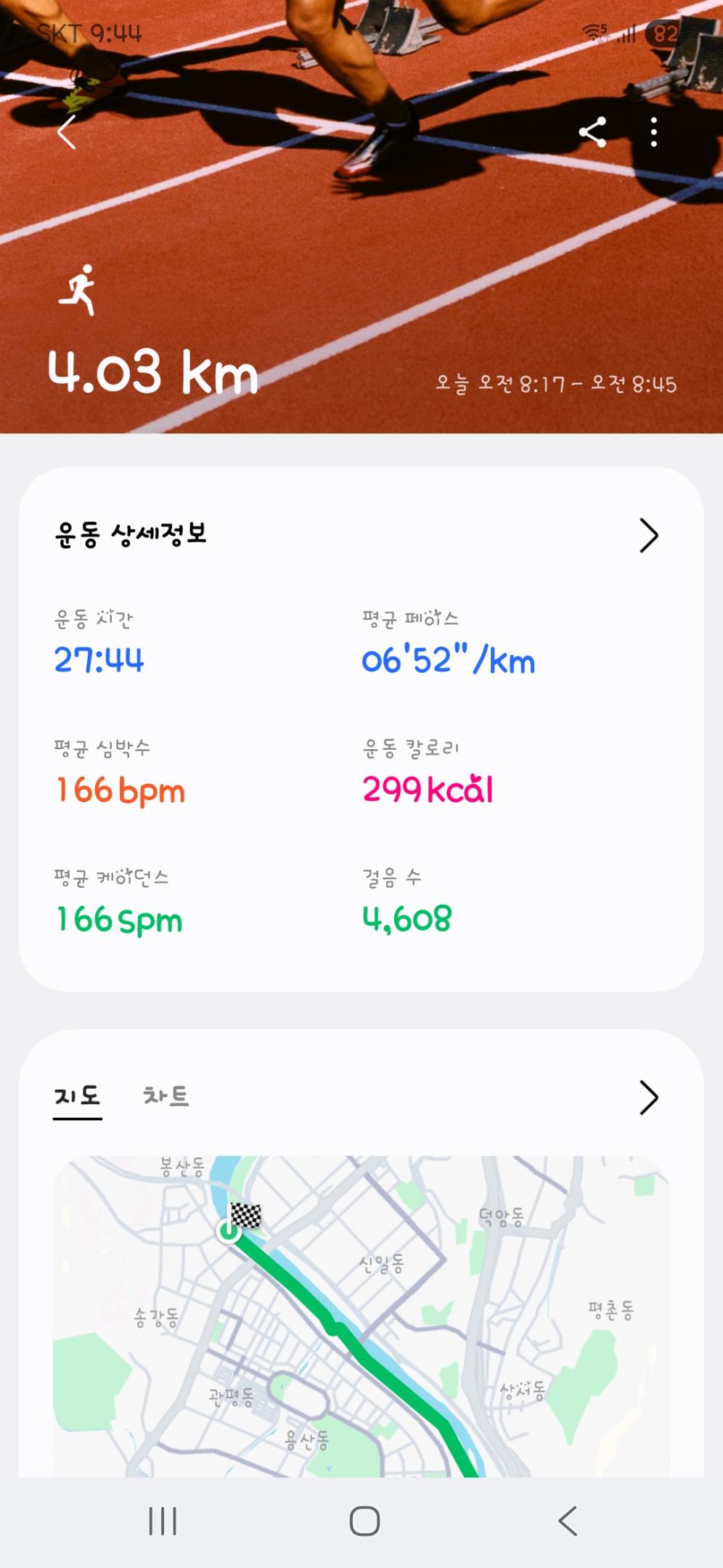
Task: Open recent apps from navigation bar
Action: point(163,1521)
